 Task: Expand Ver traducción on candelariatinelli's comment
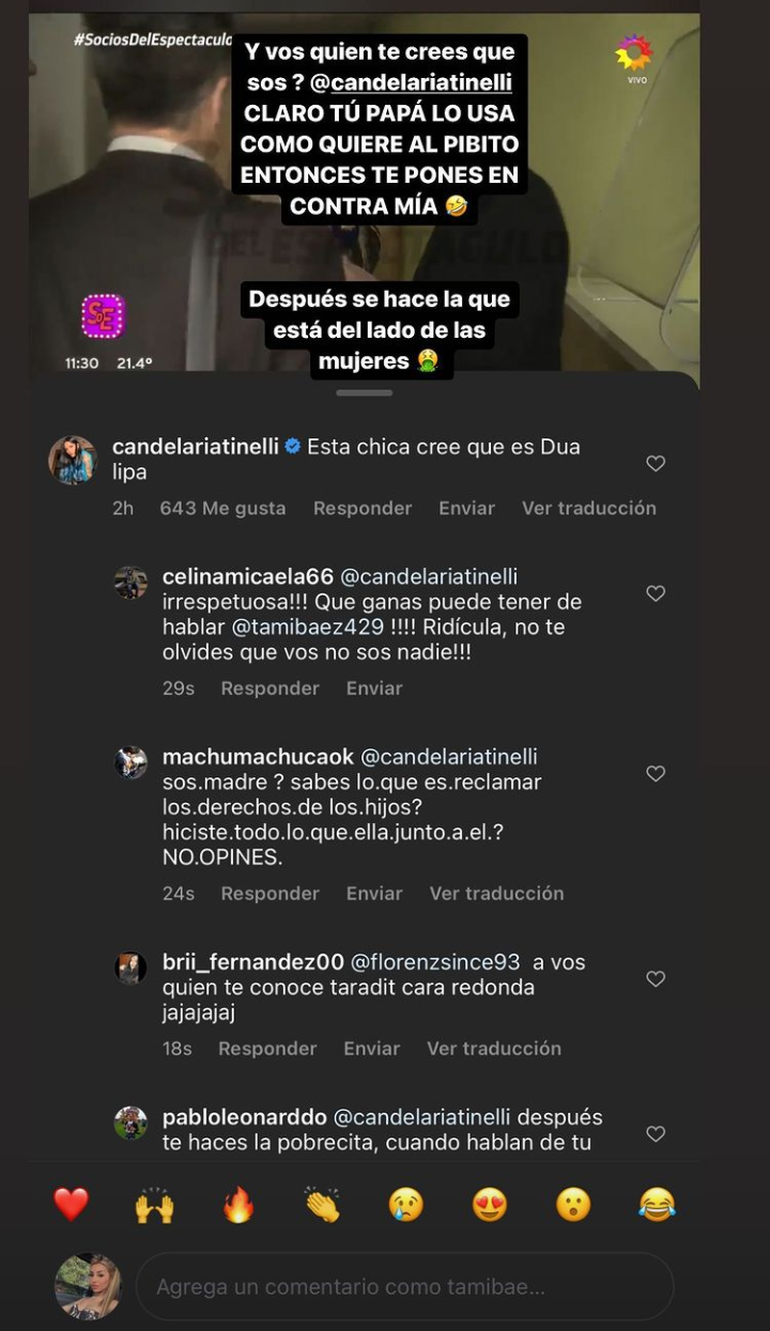589,508
